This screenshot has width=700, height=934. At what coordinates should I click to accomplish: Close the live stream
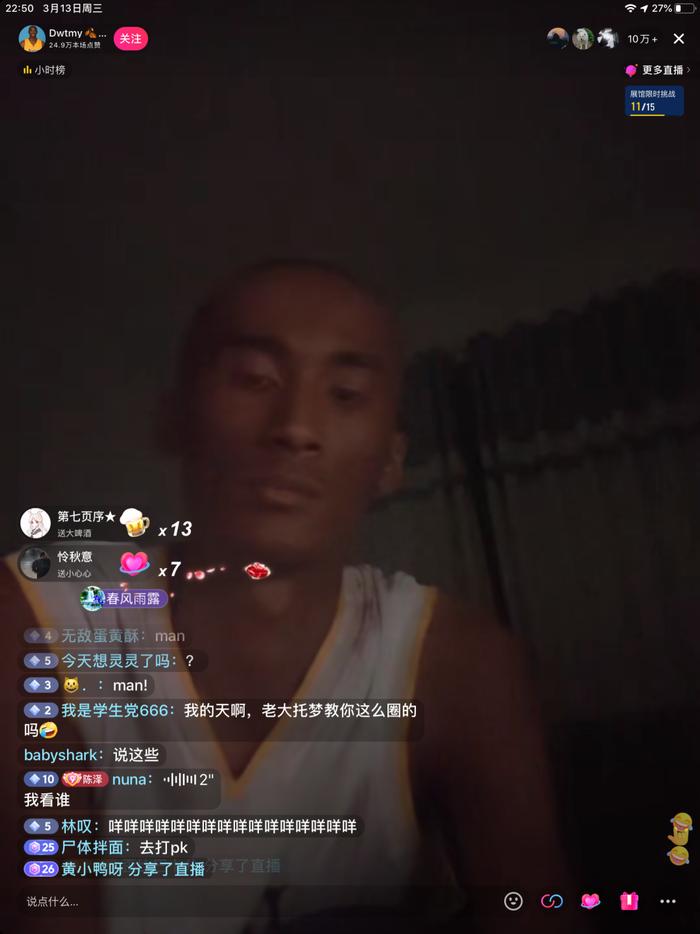(679, 39)
